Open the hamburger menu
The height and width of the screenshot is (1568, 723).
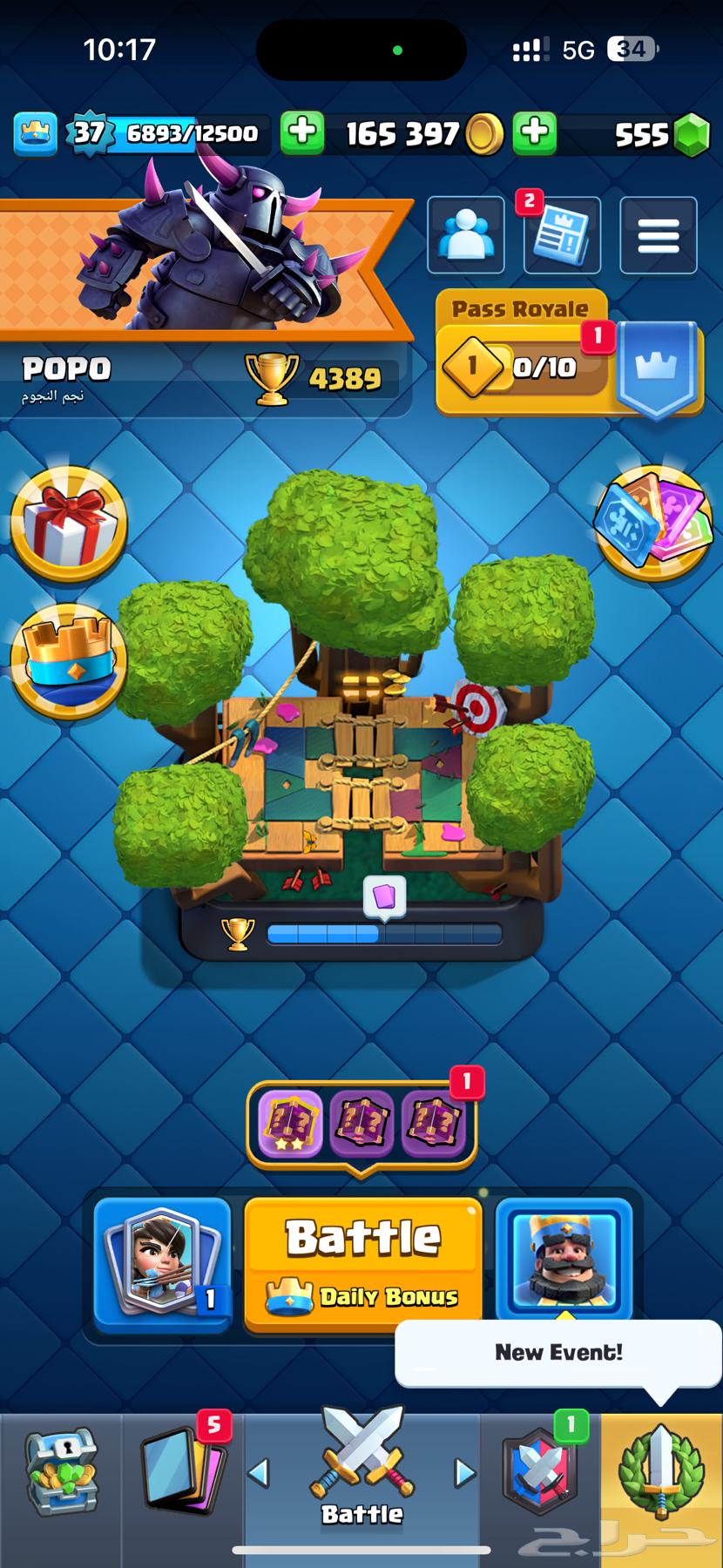coord(659,235)
